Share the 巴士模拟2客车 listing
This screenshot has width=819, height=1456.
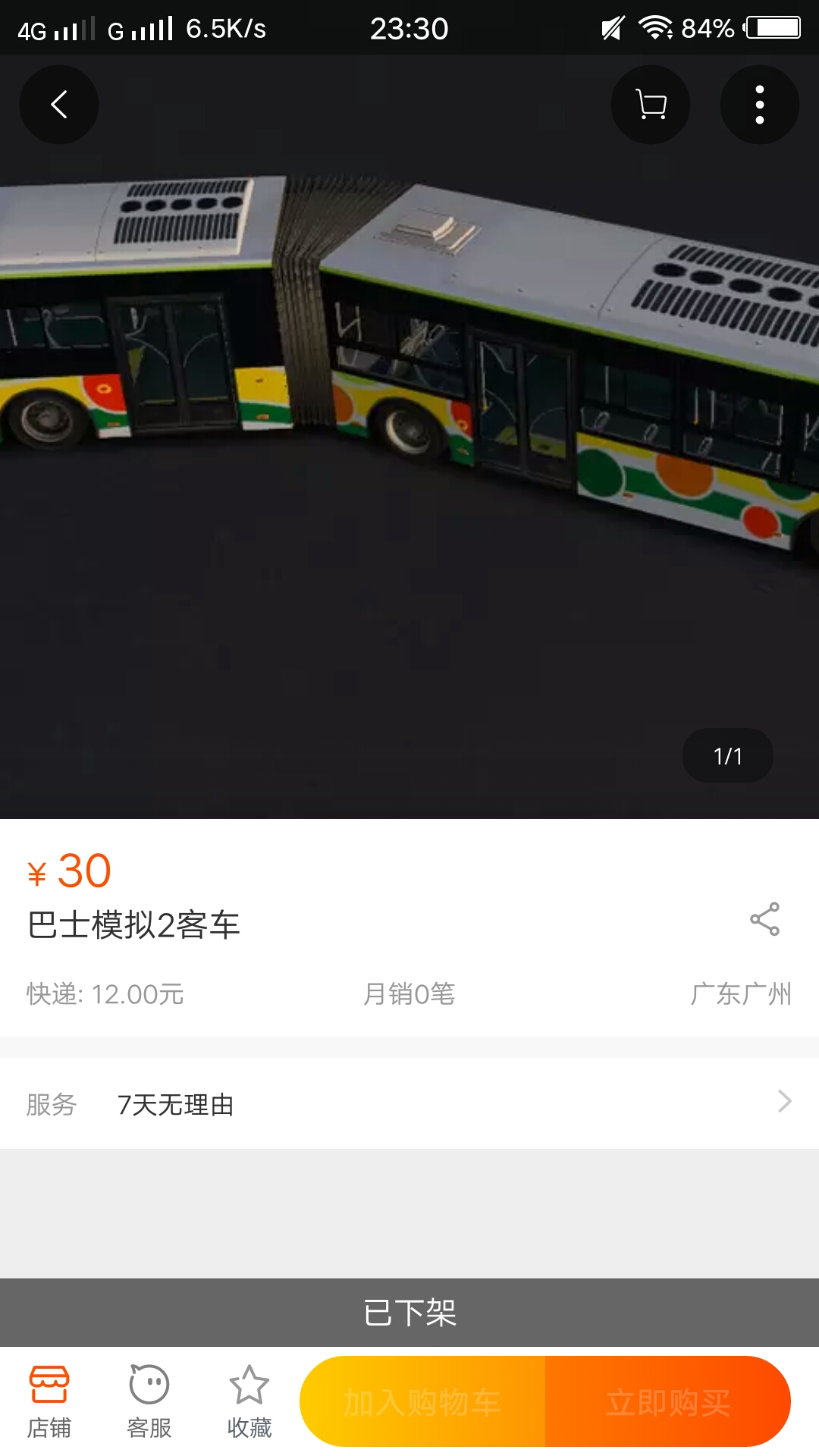764,919
